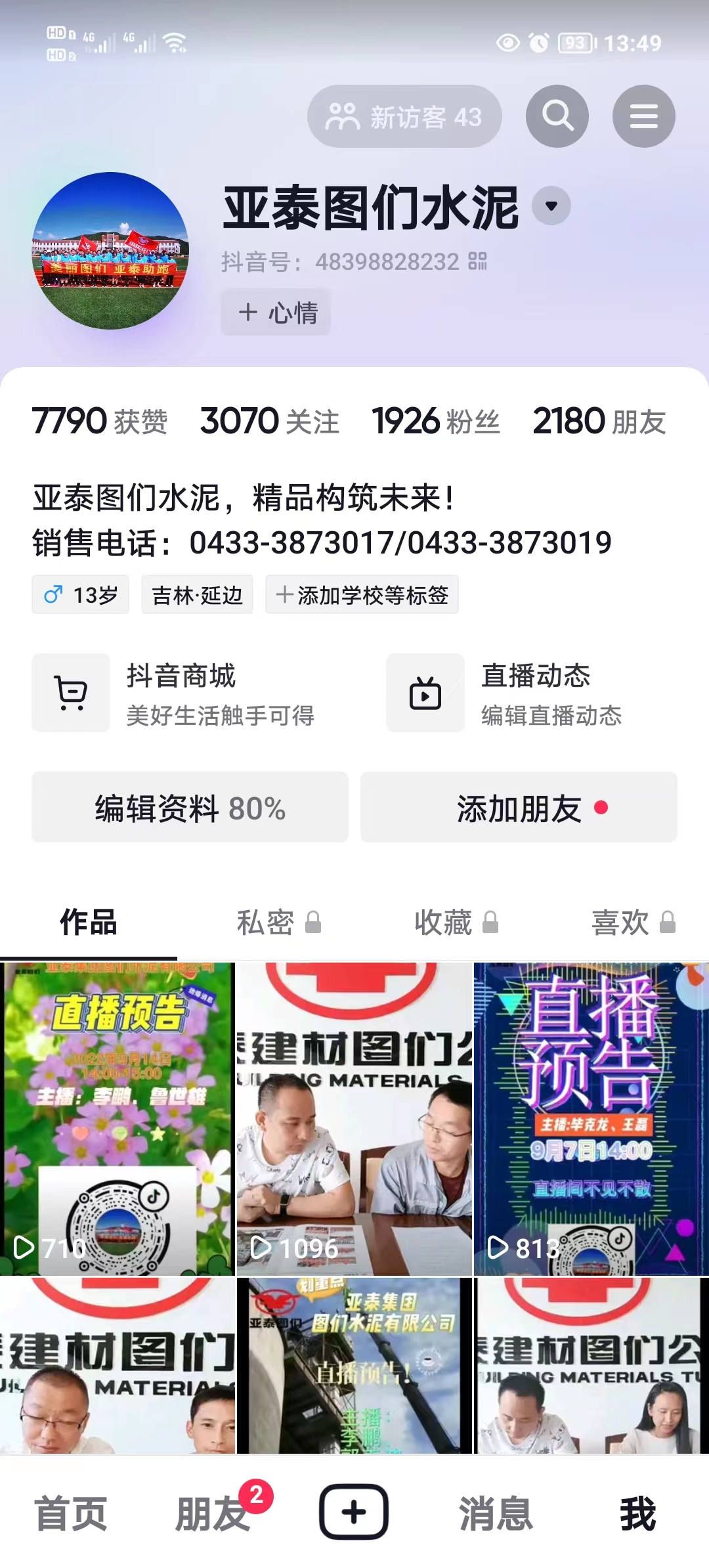The width and height of the screenshot is (709, 1568).
Task: Tap 添加学校等标签 to add tags
Action: coord(362,595)
